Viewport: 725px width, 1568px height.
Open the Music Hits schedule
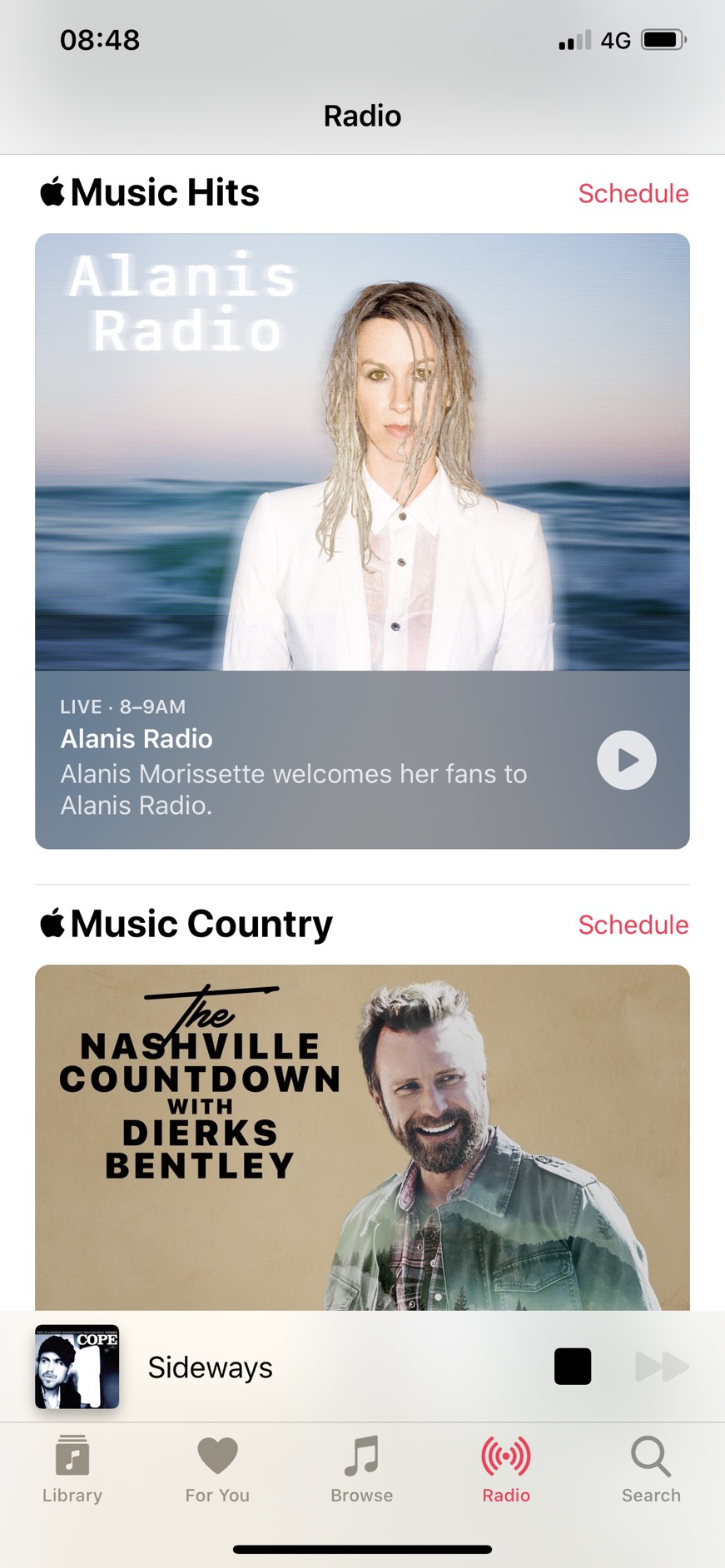[633, 193]
